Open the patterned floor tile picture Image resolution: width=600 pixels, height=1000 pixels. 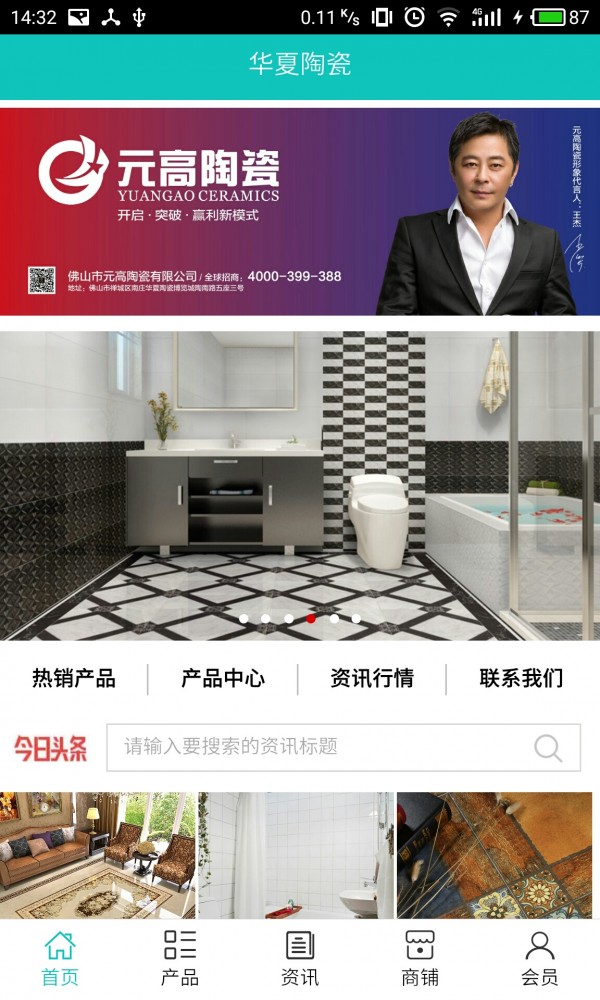497,855
